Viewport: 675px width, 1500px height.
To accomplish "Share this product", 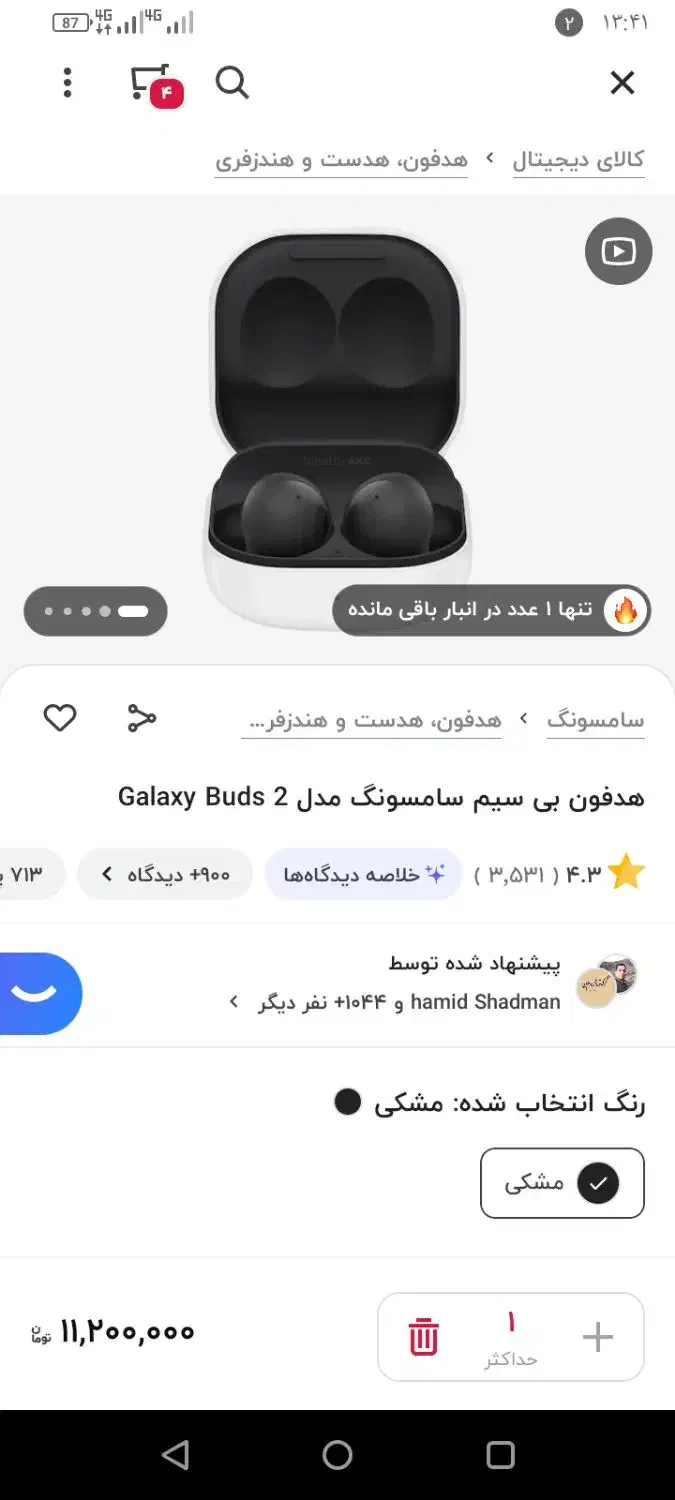I will (142, 718).
